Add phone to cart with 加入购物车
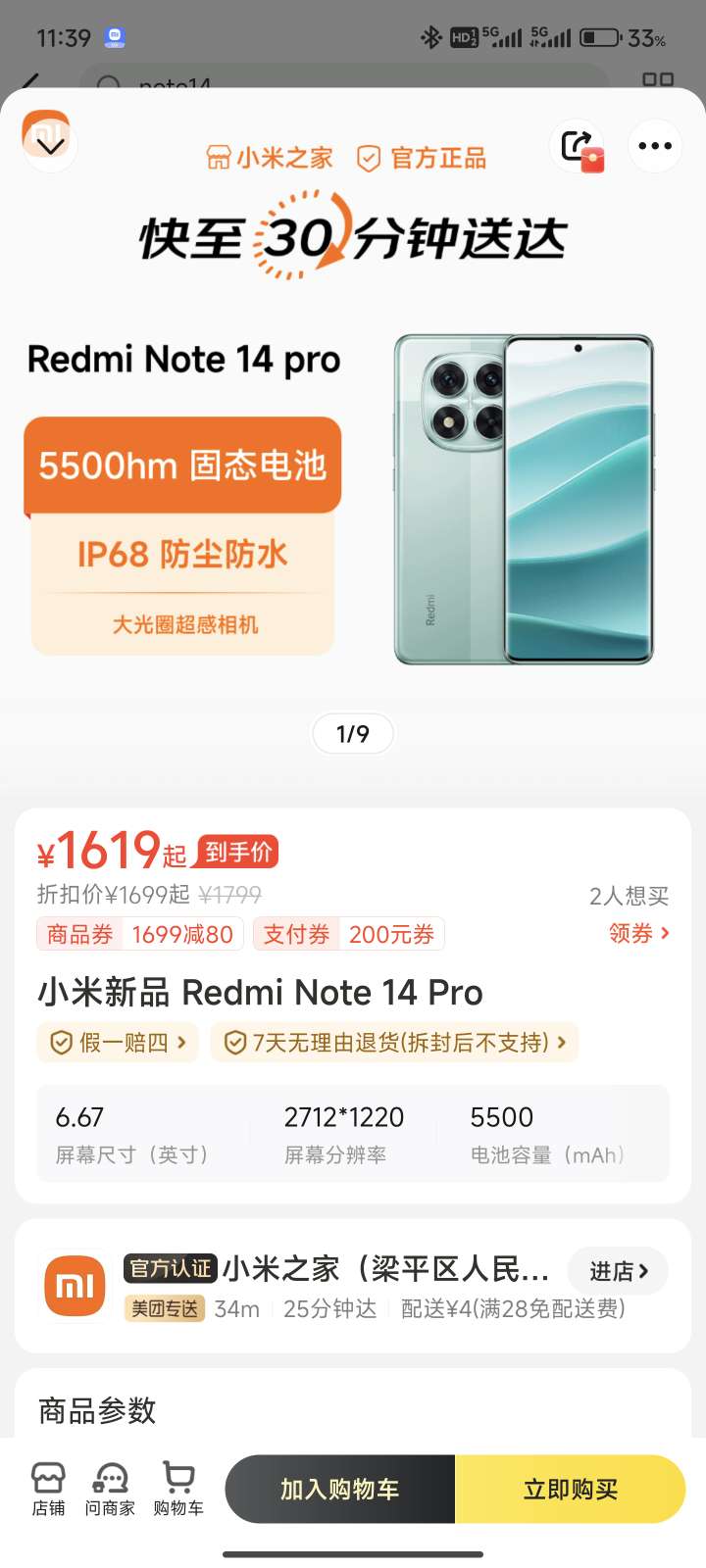Image resolution: width=706 pixels, height=1568 pixels. tap(340, 1490)
